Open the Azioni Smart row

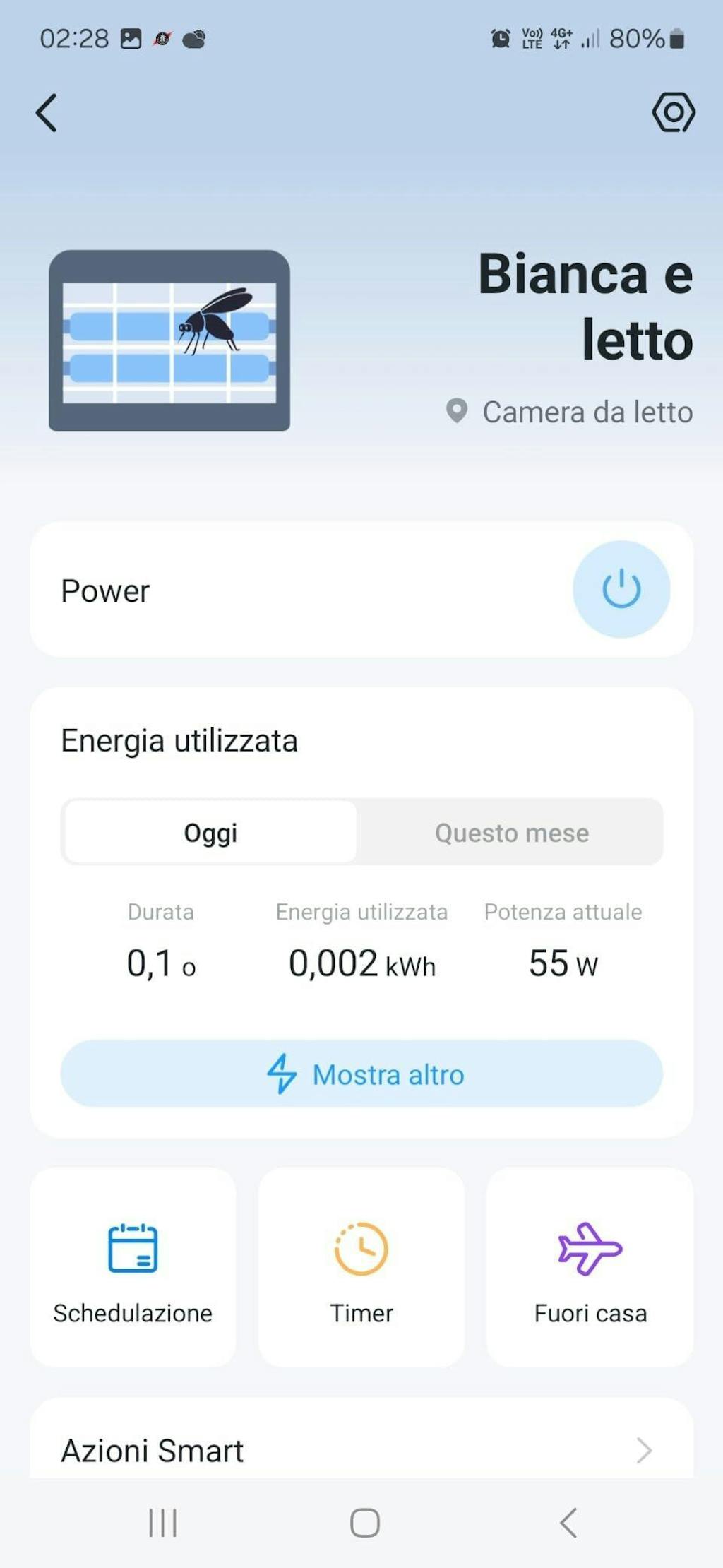click(x=361, y=1450)
